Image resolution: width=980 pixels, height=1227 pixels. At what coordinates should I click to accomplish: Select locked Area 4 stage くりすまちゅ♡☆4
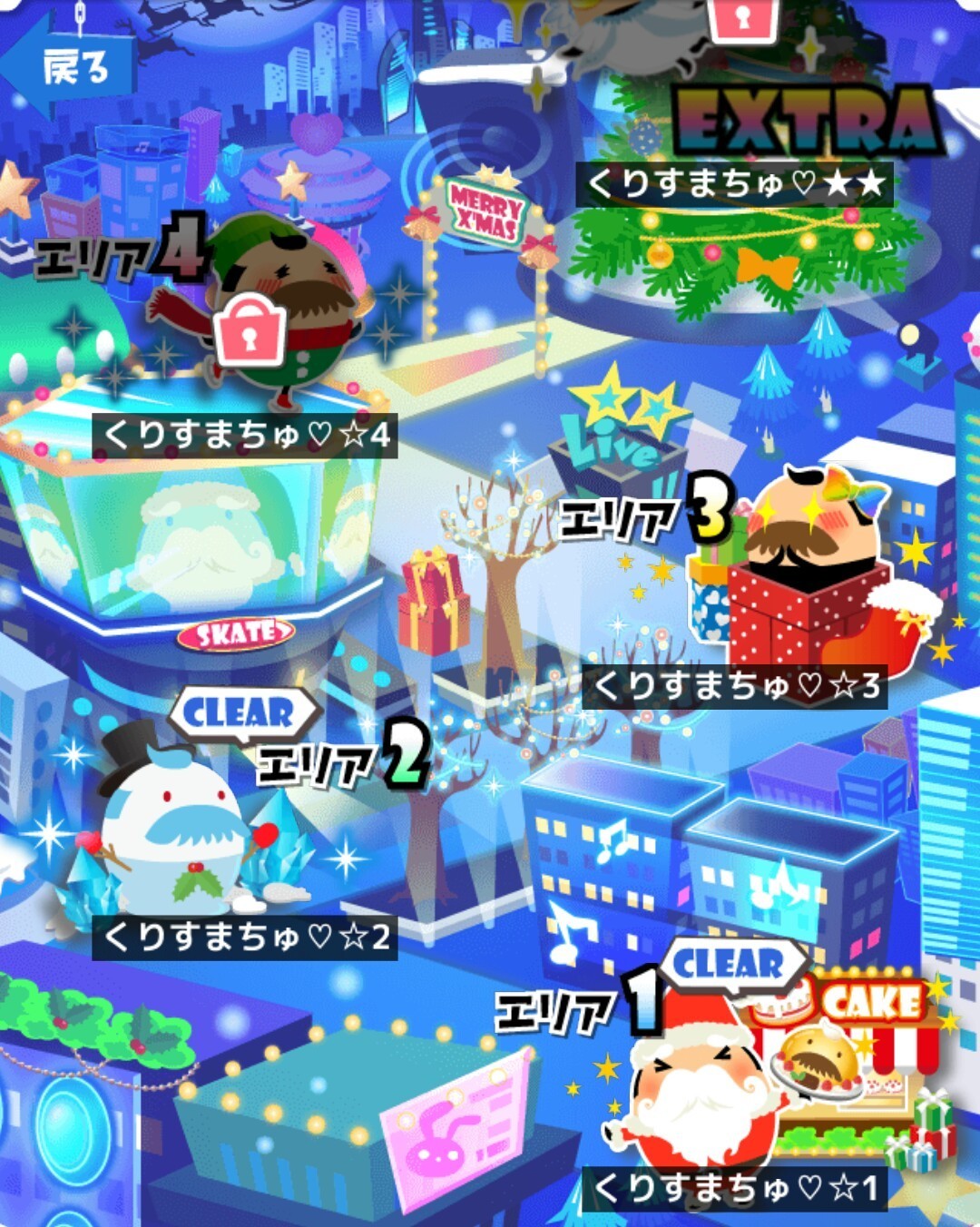(247, 434)
